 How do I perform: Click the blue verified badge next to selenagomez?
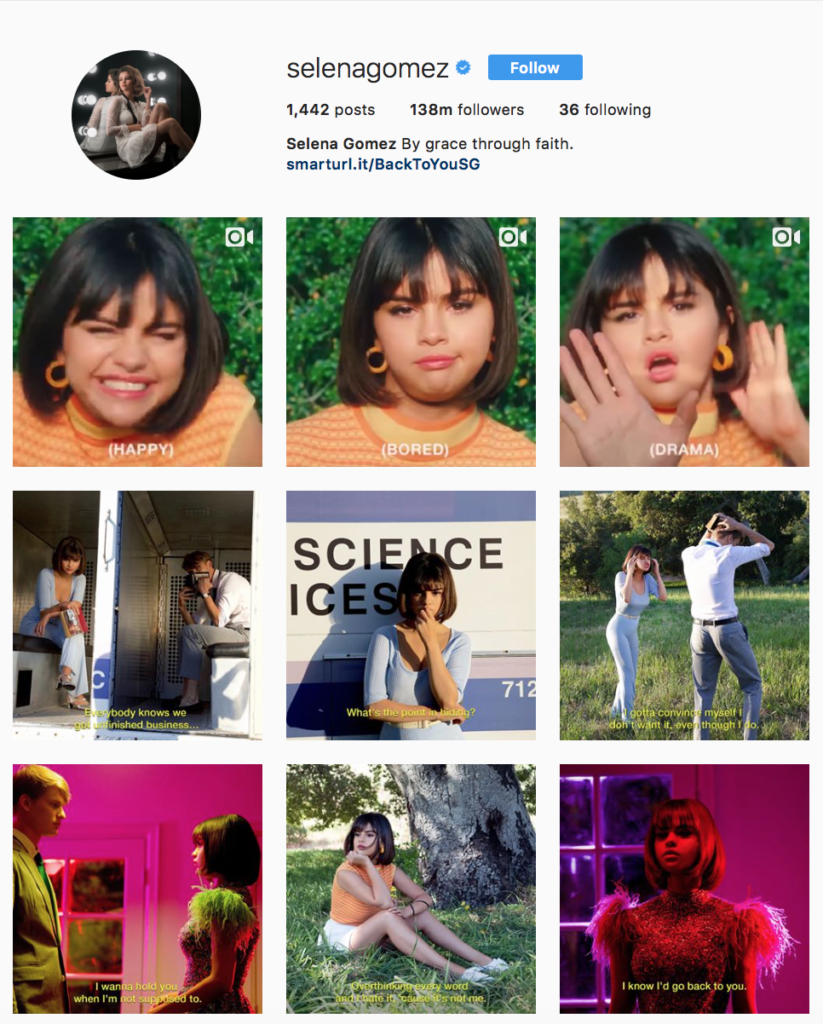[461, 68]
